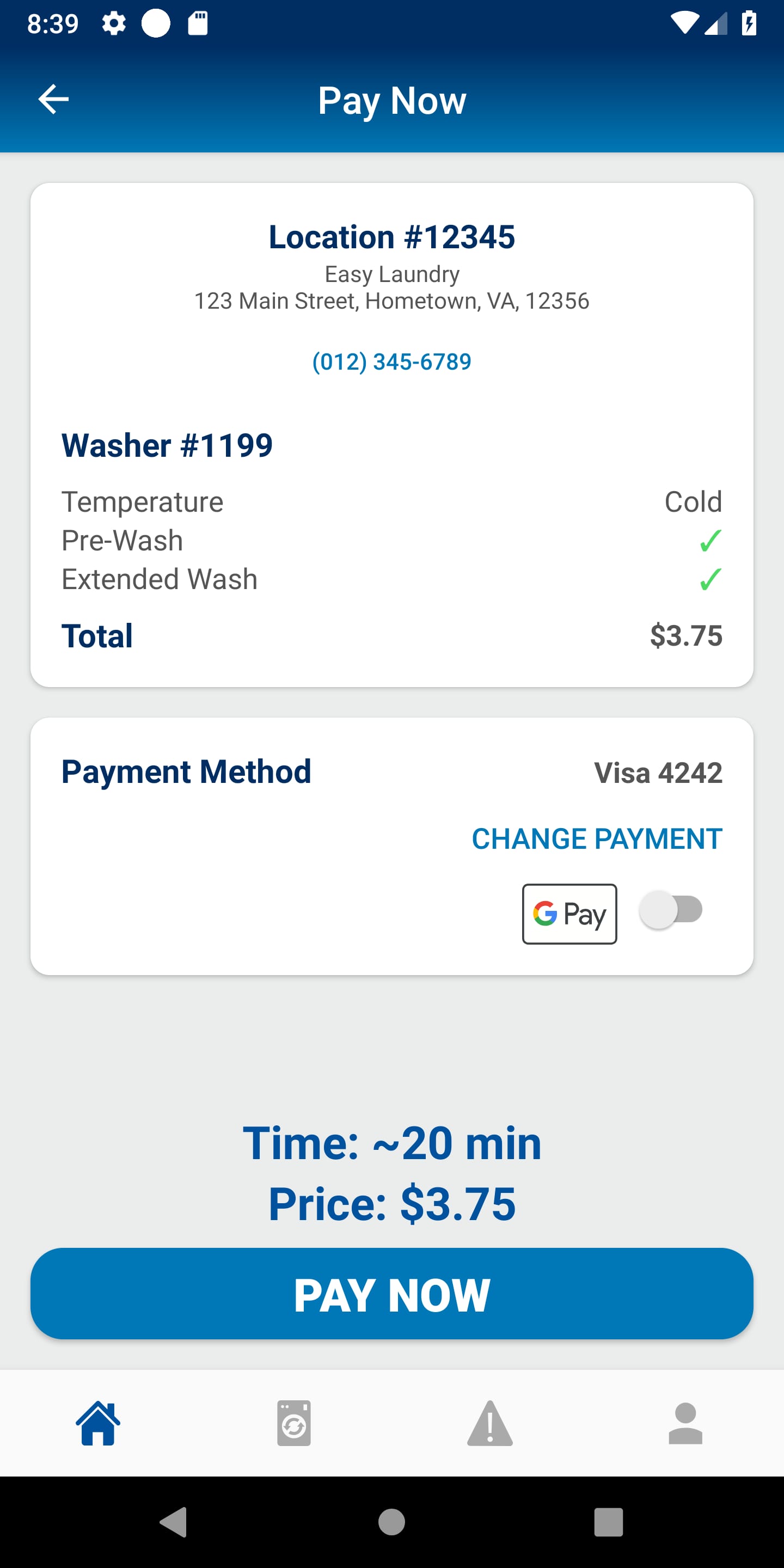Click the settings gear in the status bar
Viewport: 784px width, 1568px height.
point(113,23)
